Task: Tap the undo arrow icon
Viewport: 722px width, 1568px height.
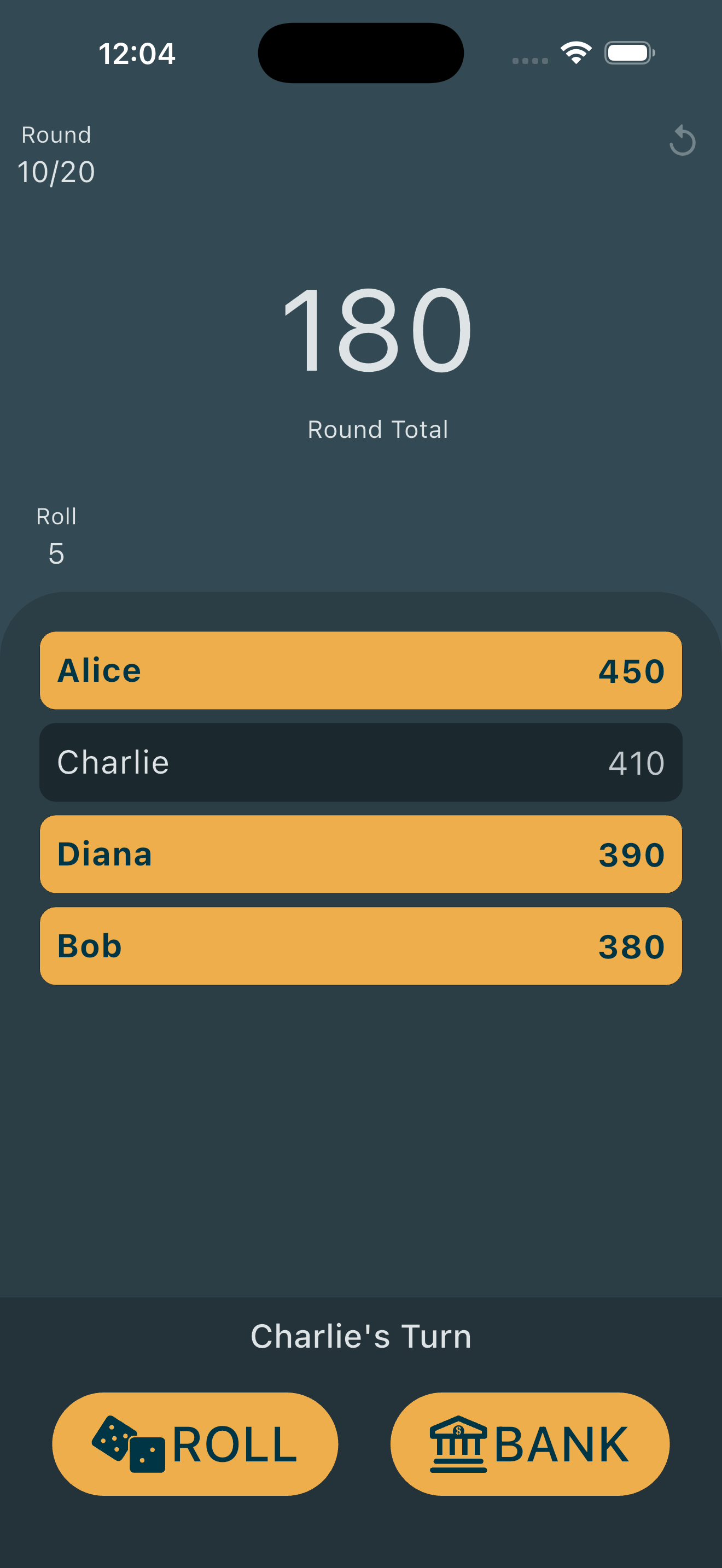Action: click(x=682, y=141)
